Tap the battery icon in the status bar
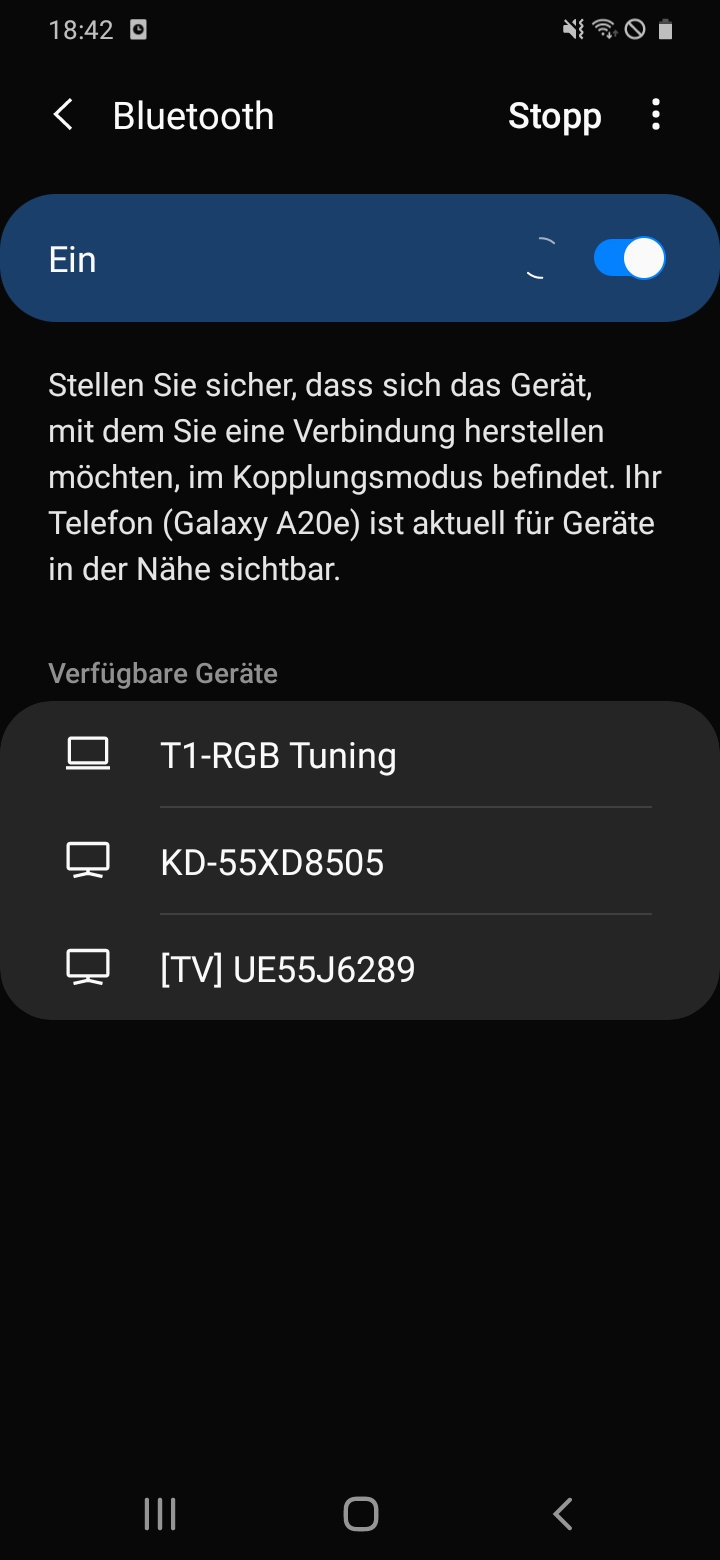The image size is (720, 1560). pyautogui.click(x=666, y=29)
